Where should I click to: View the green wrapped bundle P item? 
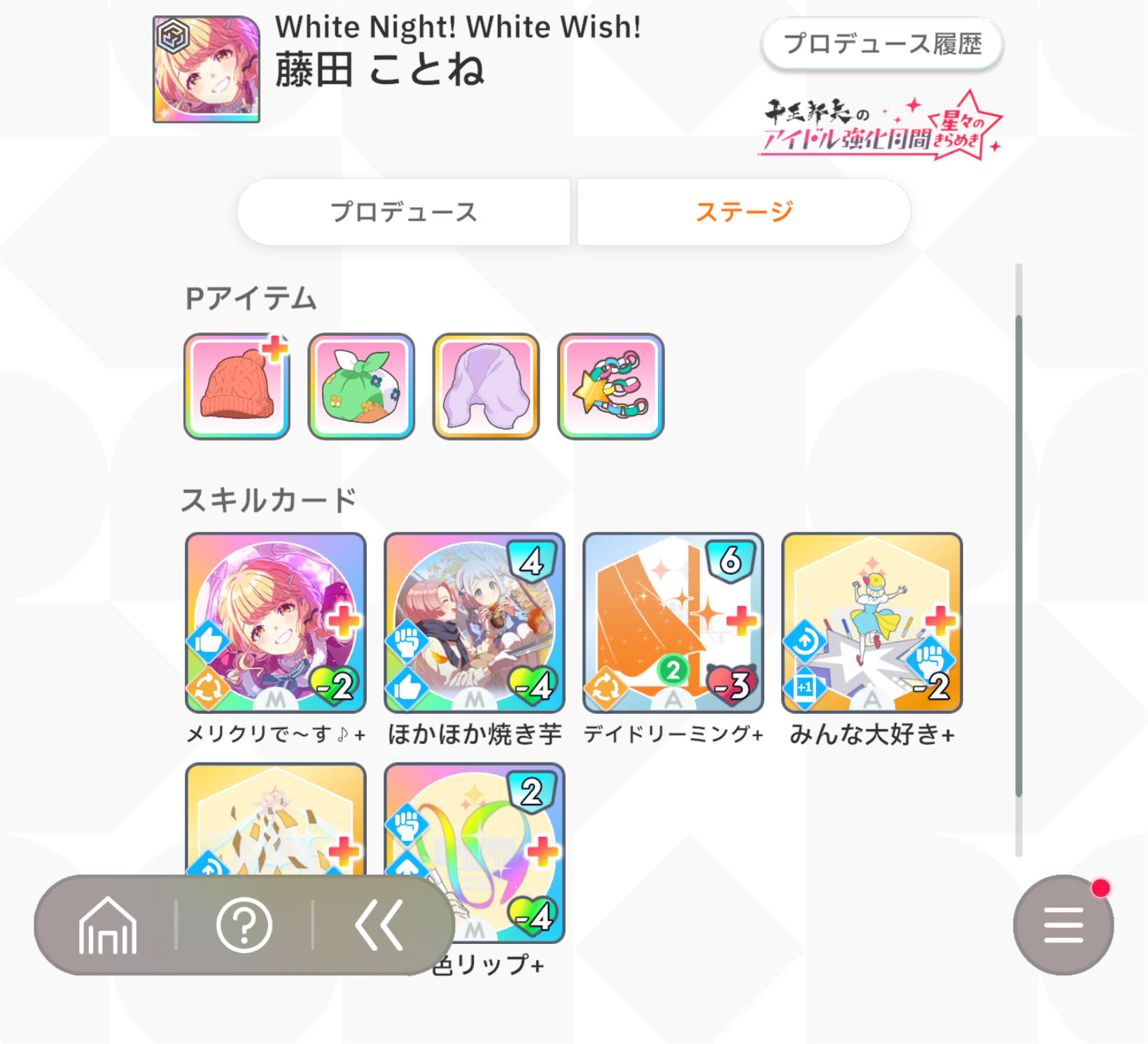(x=361, y=386)
